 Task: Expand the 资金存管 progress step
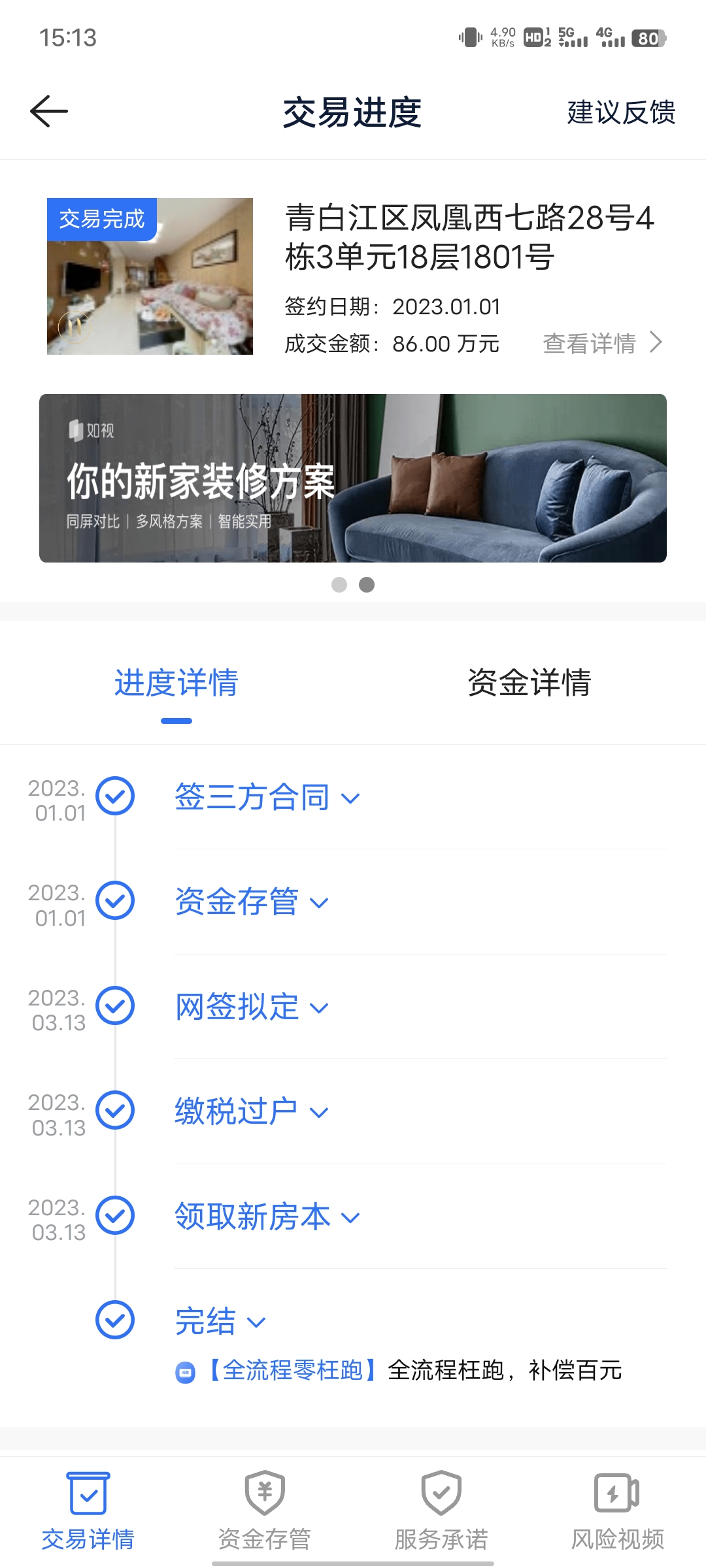pyautogui.click(x=252, y=902)
